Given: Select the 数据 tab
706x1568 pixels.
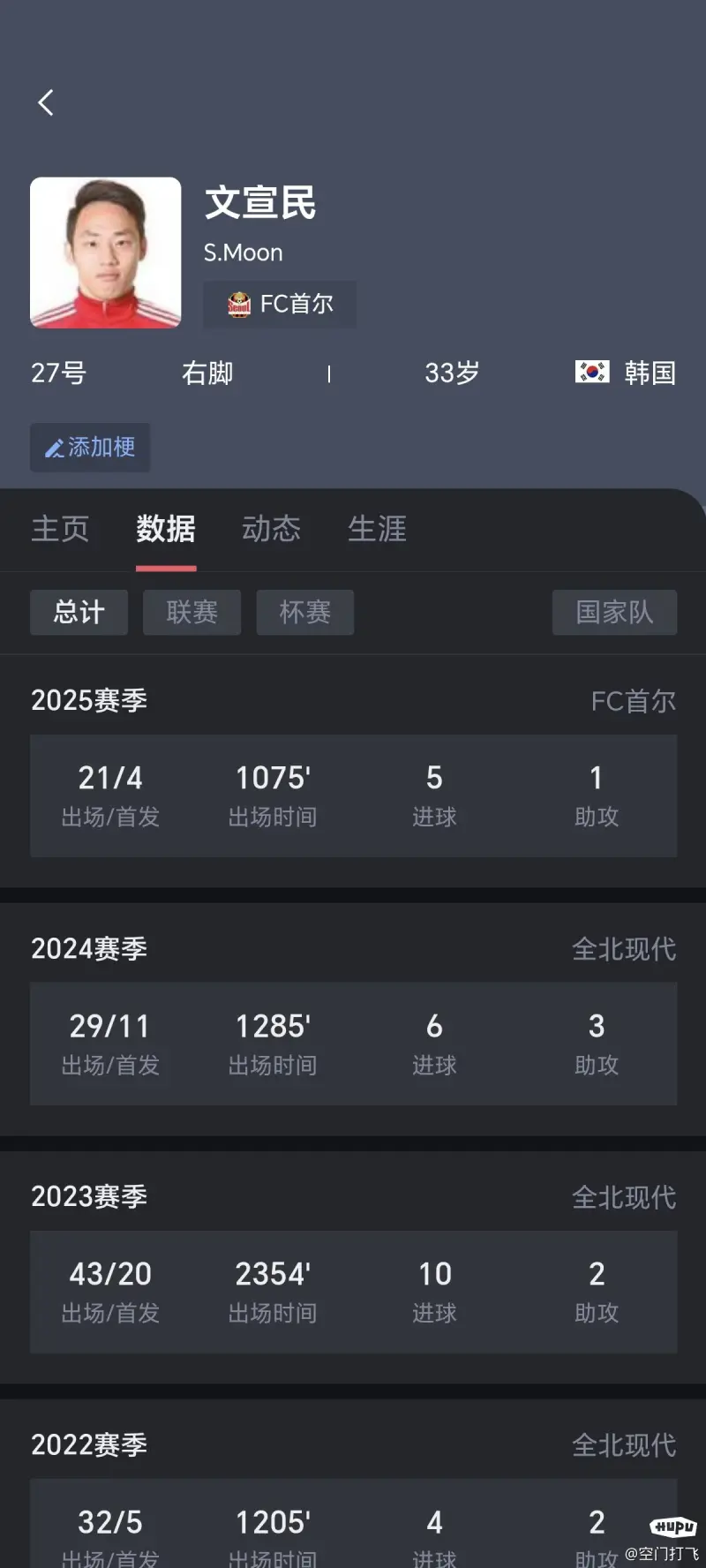Looking at the screenshot, I should (166, 529).
